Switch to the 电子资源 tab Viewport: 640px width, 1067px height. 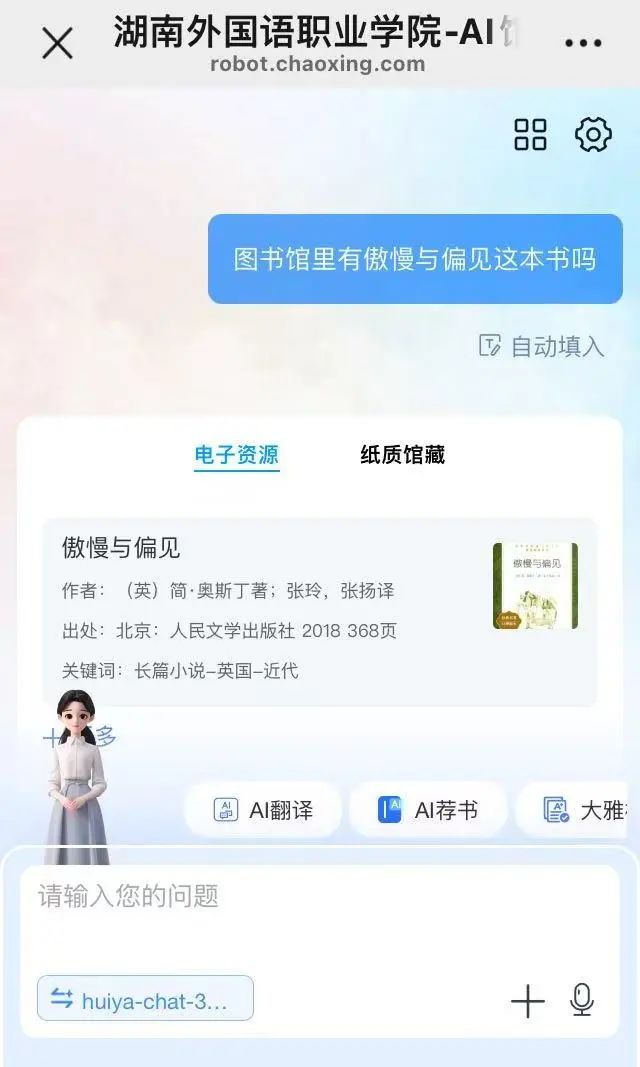[236, 455]
